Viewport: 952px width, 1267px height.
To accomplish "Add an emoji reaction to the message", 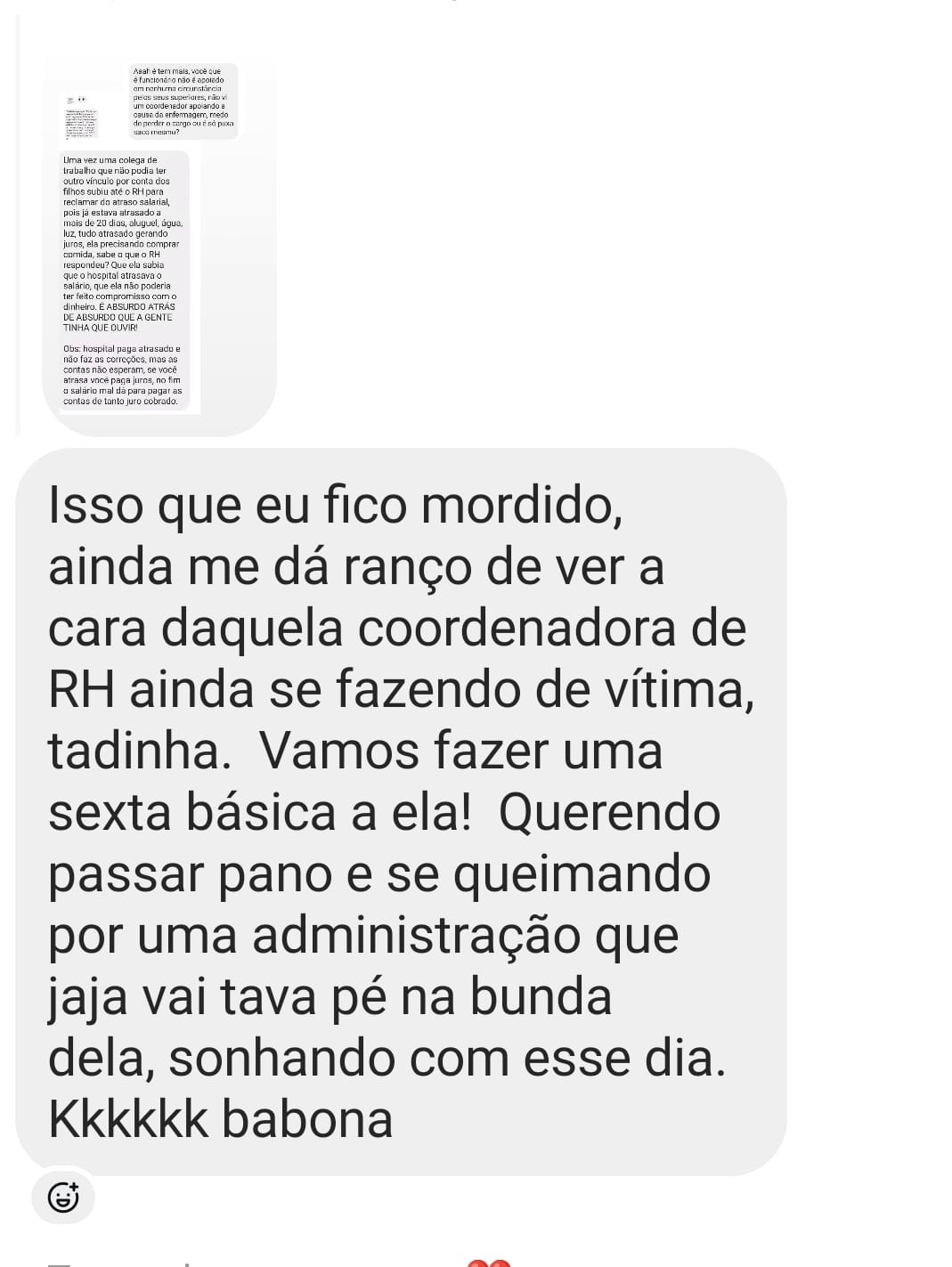I will click(62, 1197).
